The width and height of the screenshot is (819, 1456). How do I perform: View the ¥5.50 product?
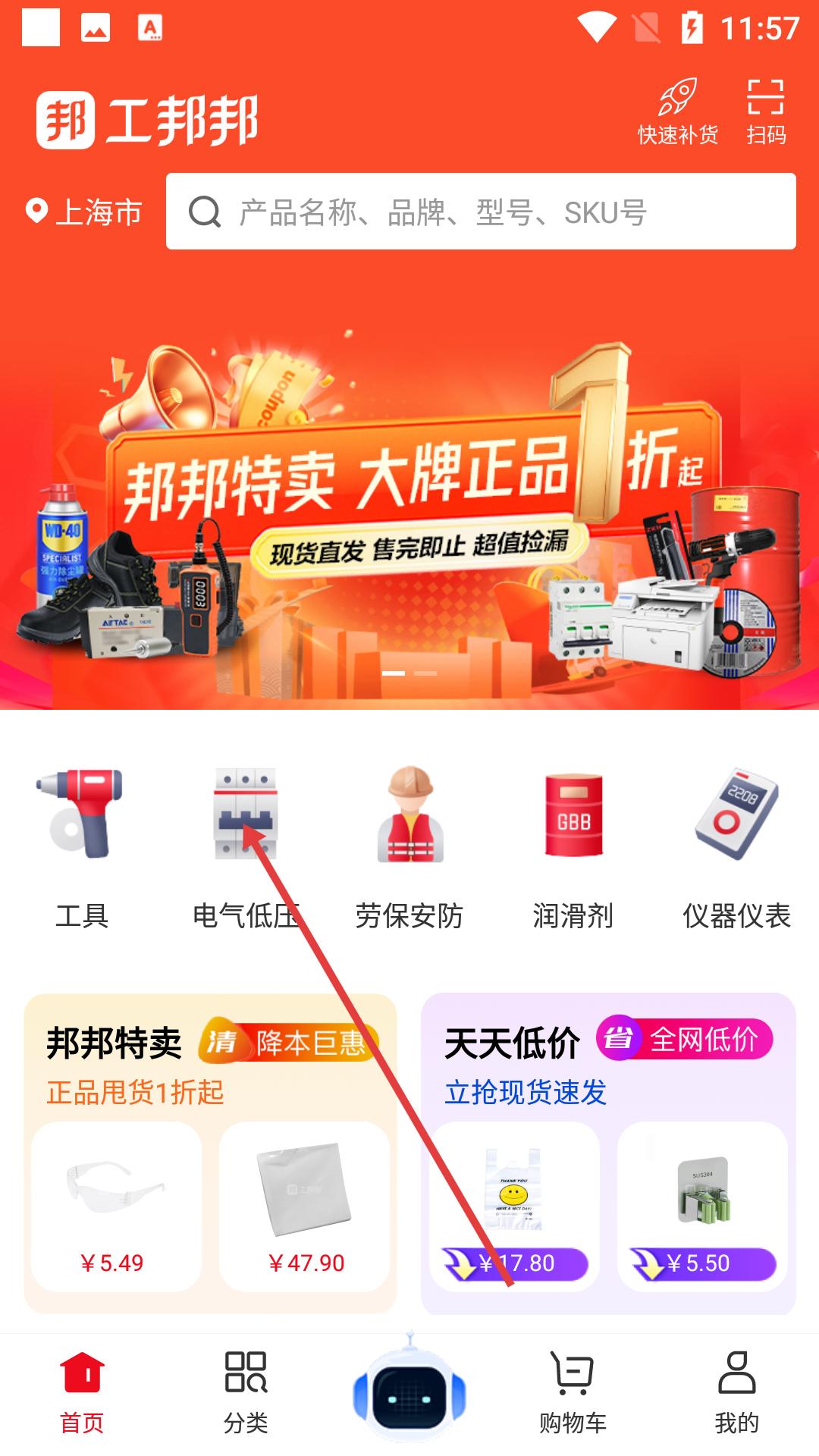pos(702,1206)
